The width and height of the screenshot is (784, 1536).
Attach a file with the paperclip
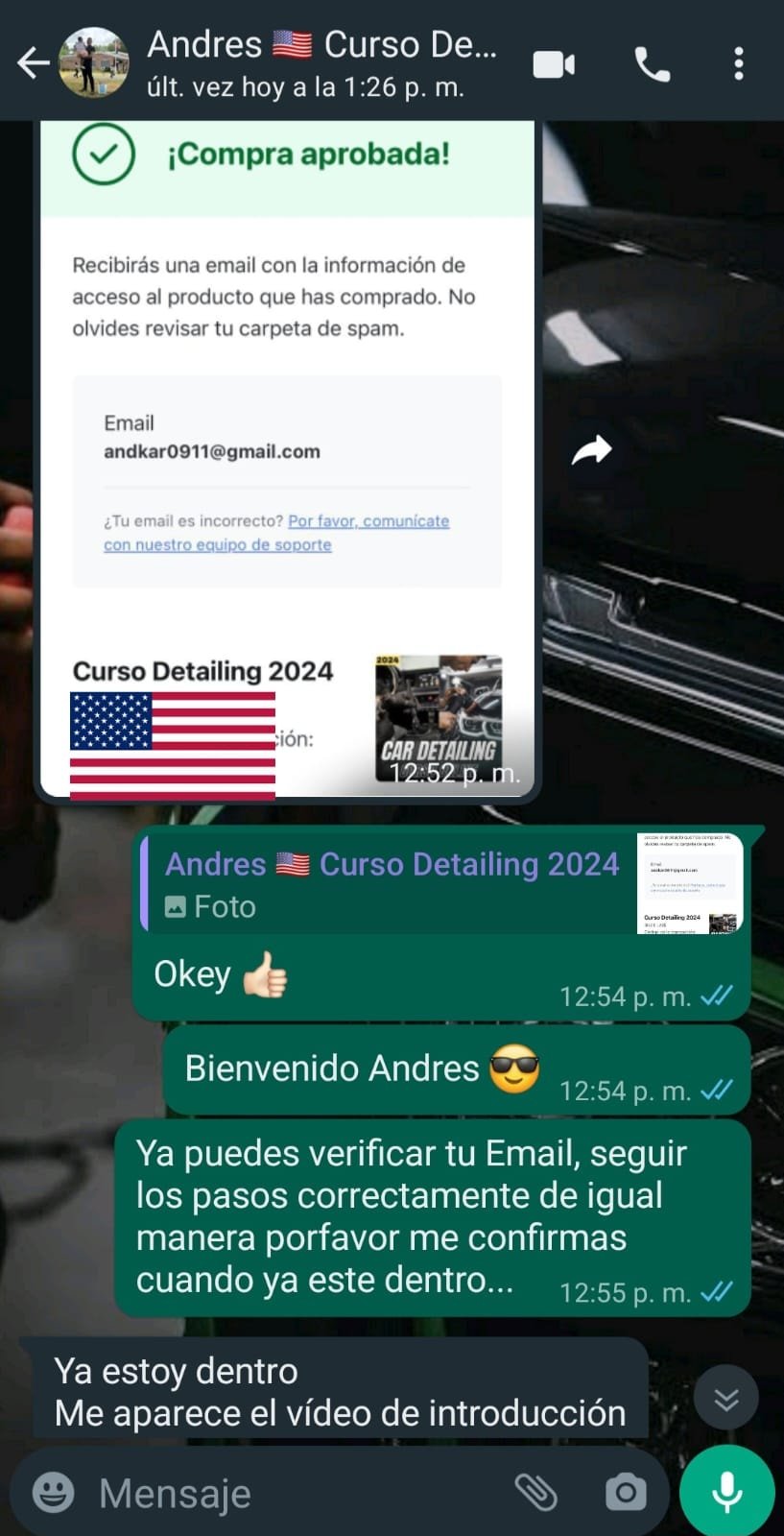click(x=535, y=1492)
